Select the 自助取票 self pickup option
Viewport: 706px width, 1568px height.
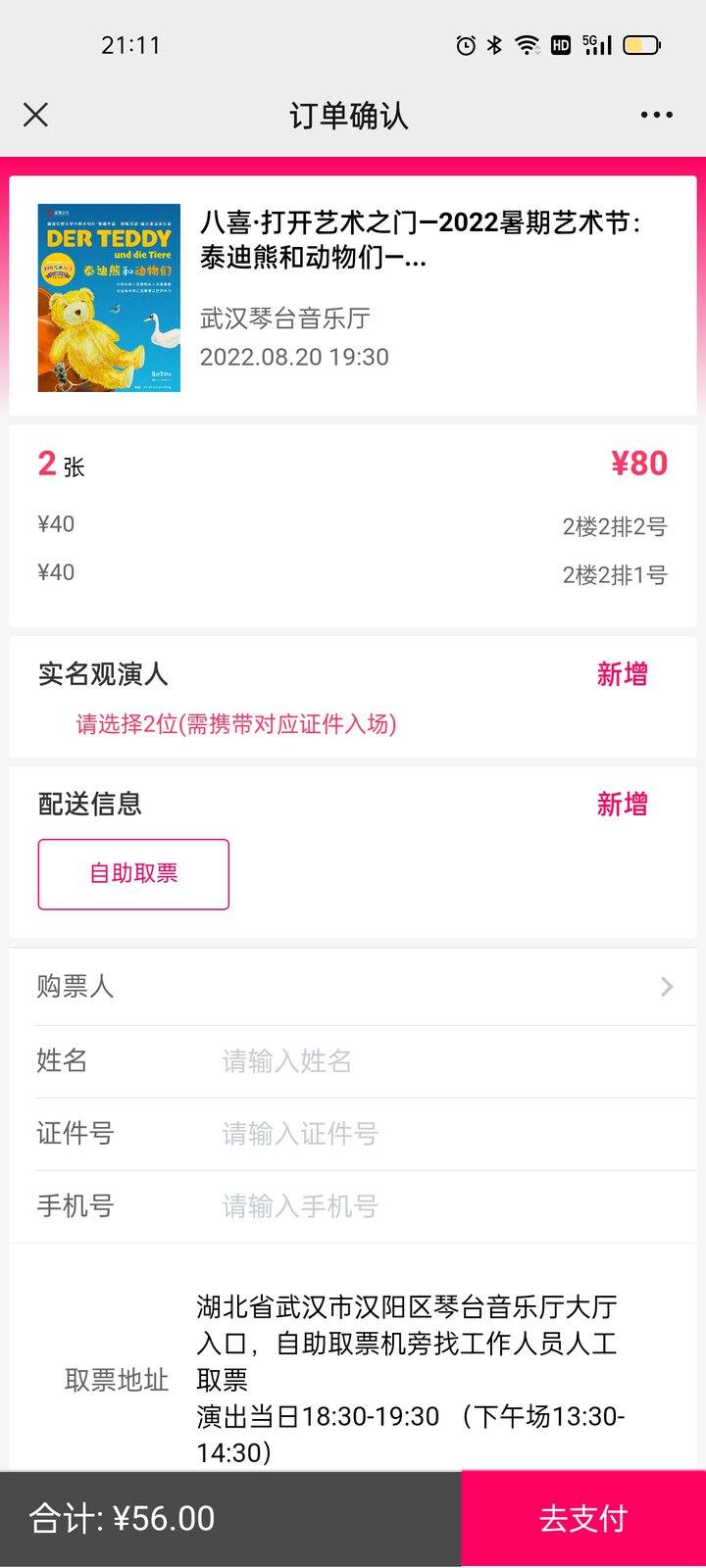coord(133,874)
